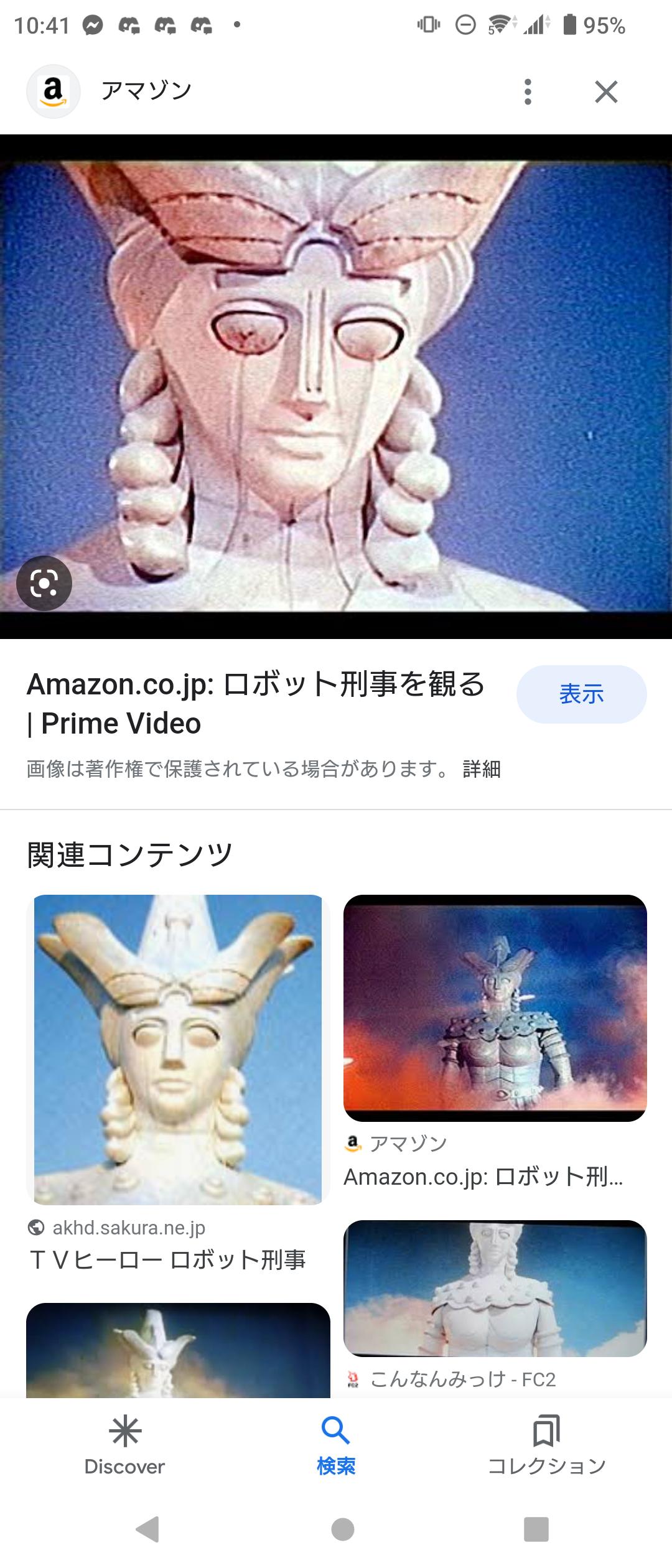Open the 詳細 copyright details link
This screenshot has height=1568, width=672.
point(482,769)
